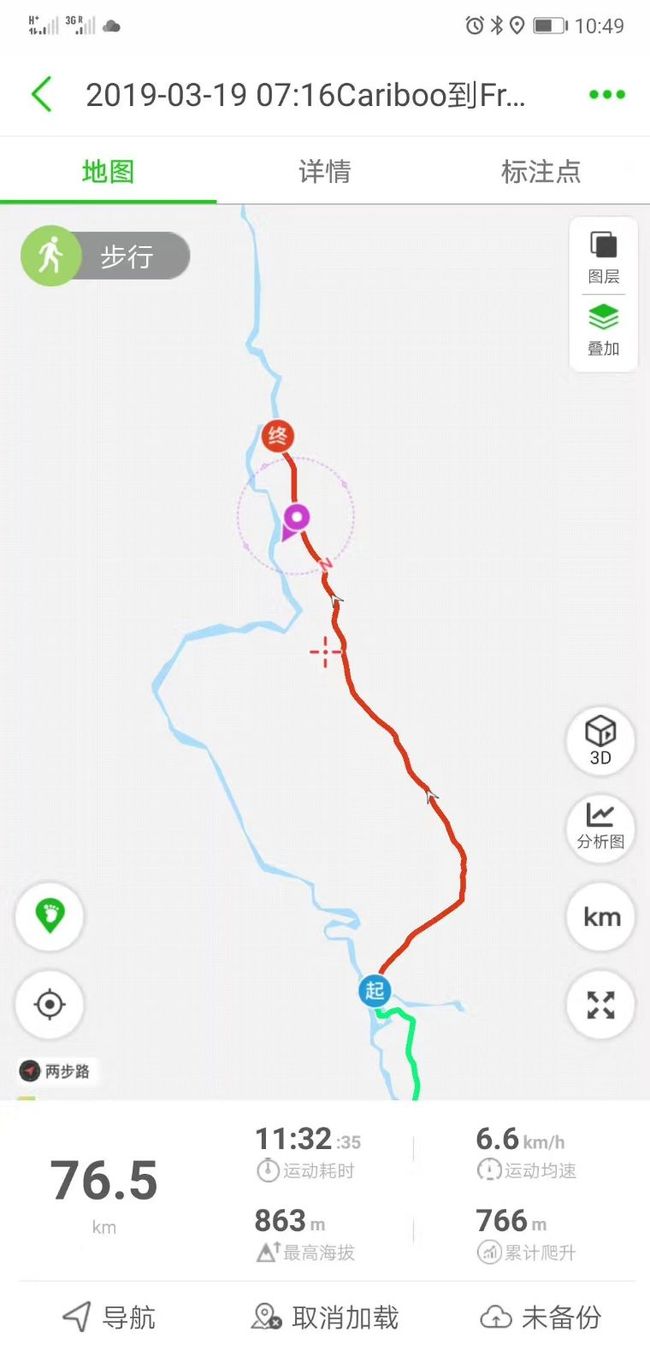Screen dimensions: 650x1350
Task: Expand the map to fullscreen
Action: [600, 1004]
